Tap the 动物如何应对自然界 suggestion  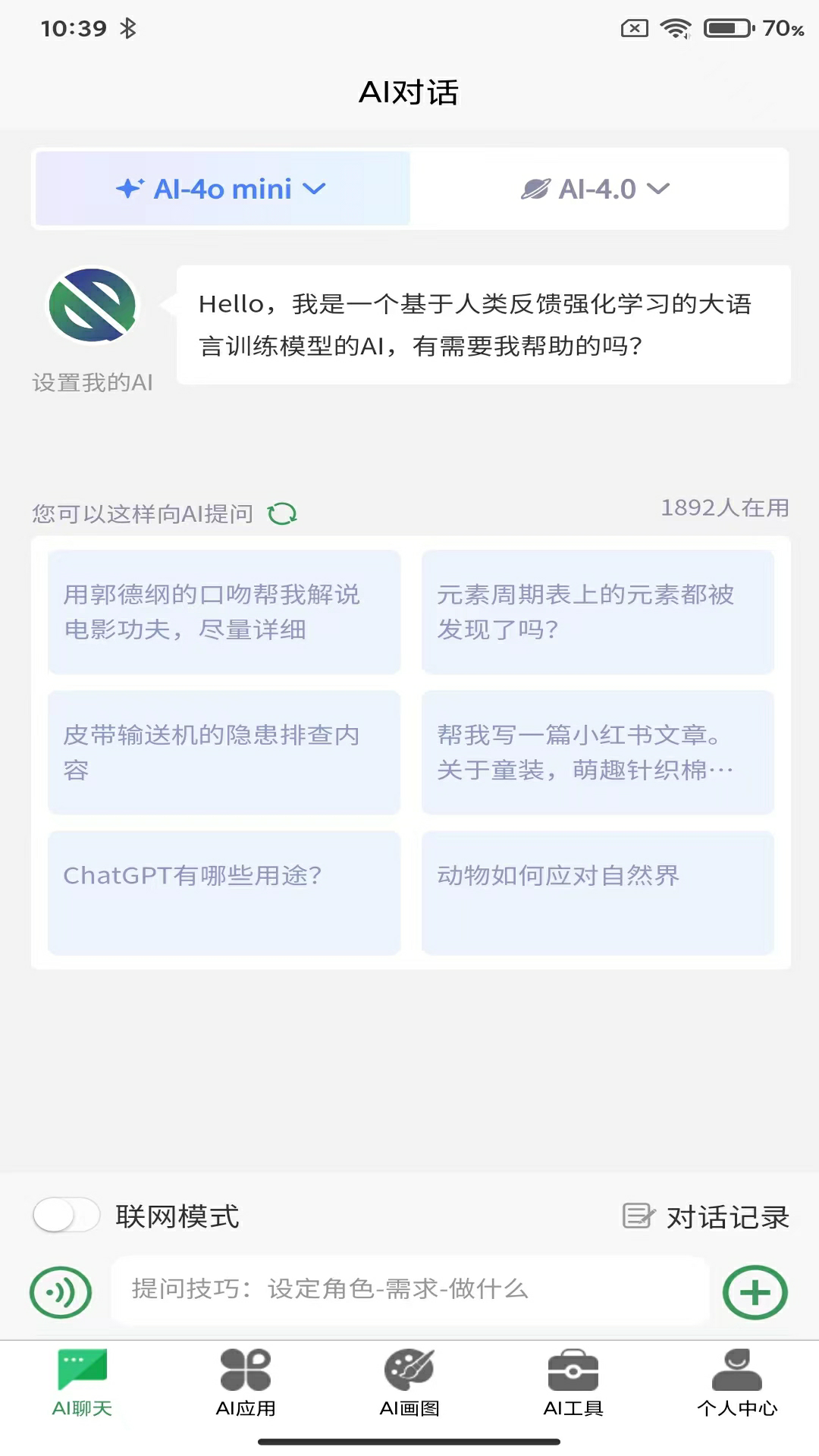click(598, 893)
